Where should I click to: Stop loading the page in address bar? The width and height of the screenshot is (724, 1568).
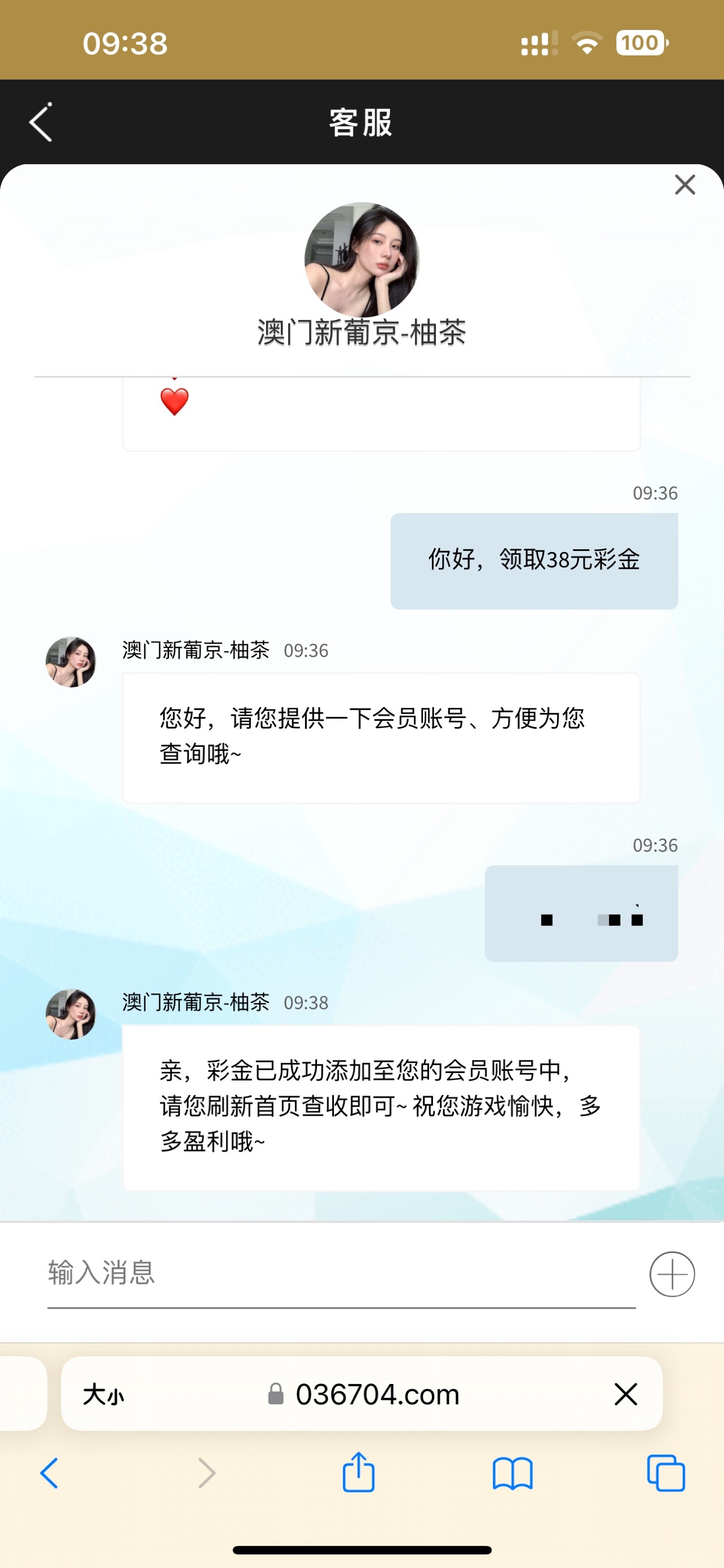626,1394
